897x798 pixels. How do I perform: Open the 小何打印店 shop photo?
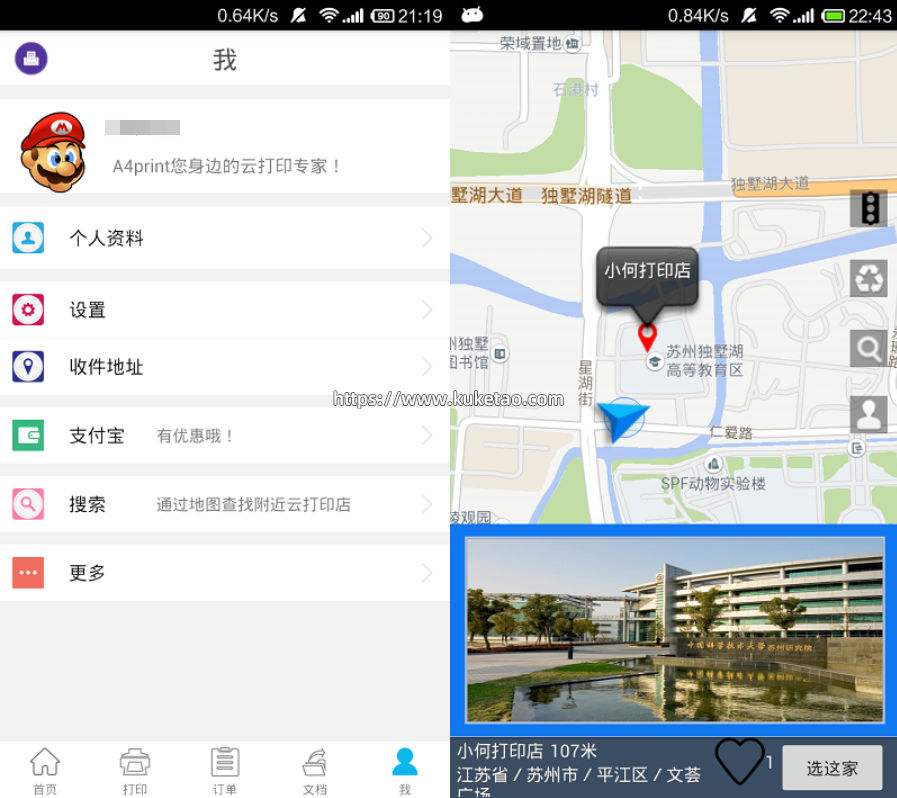coord(674,629)
